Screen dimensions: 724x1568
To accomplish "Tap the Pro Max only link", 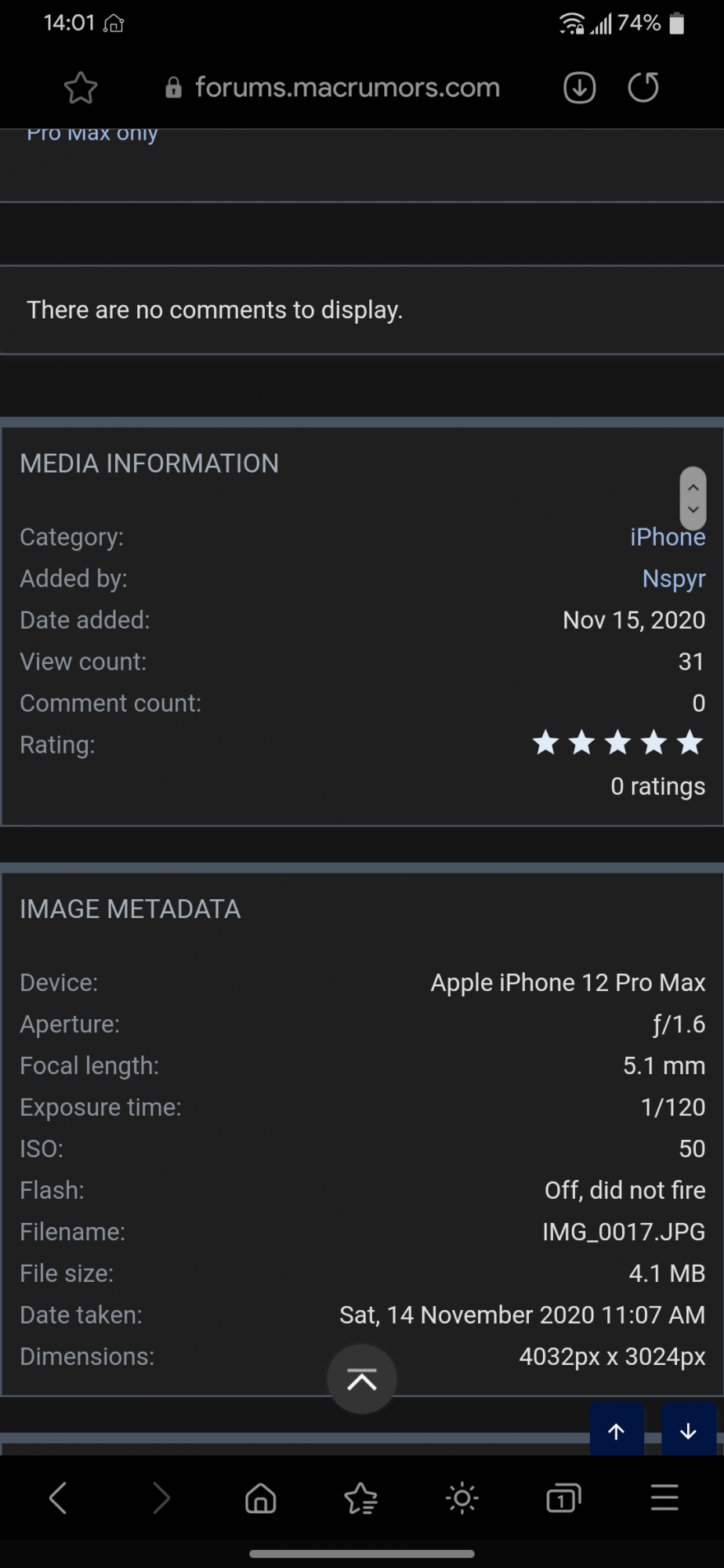I will pos(92,135).
